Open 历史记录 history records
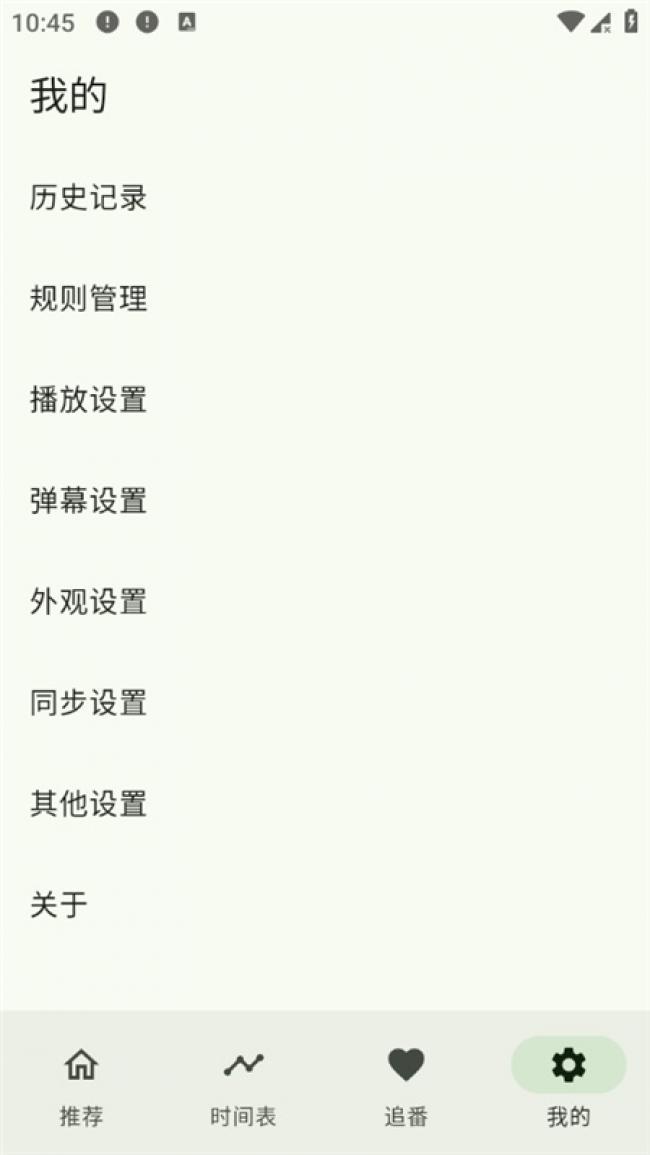 (325, 197)
